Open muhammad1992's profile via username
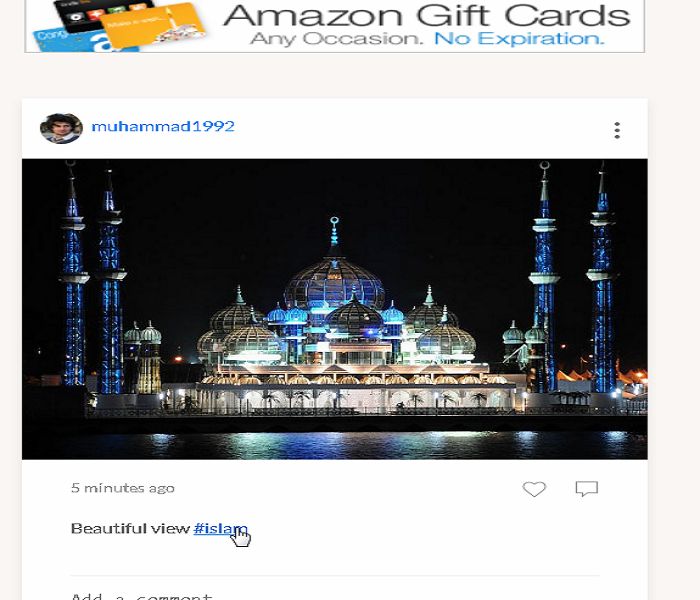Viewport: 700px width, 600px height. [x=163, y=127]
